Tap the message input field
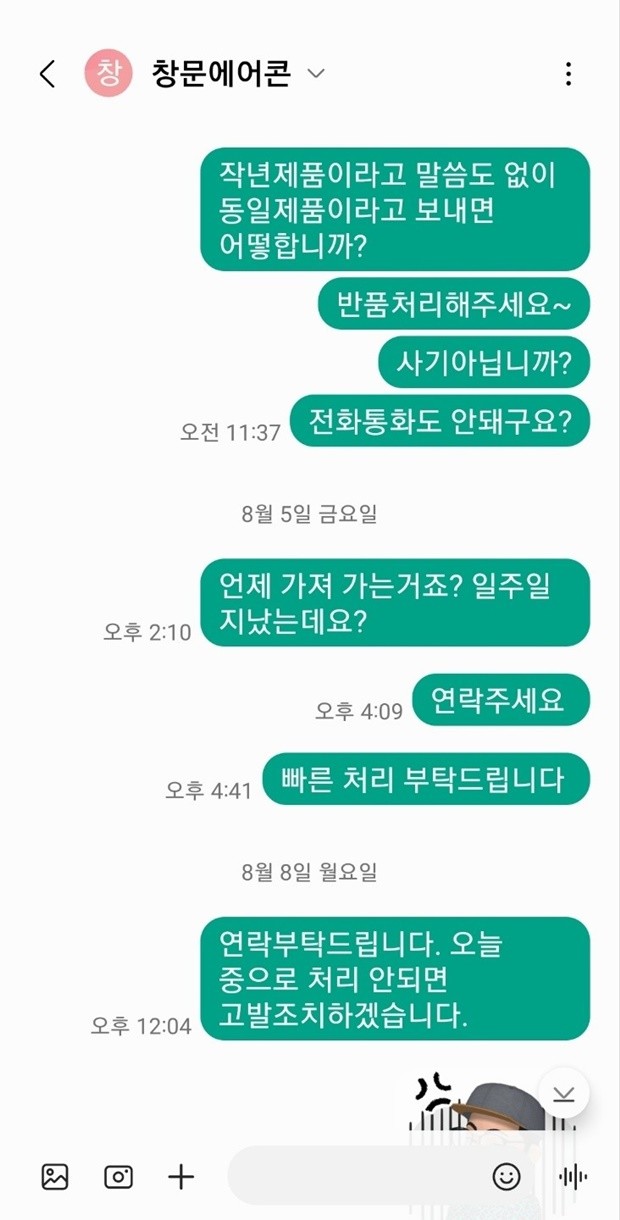The height and width of the screenshot is (1220, 620). coord(355,1177)
